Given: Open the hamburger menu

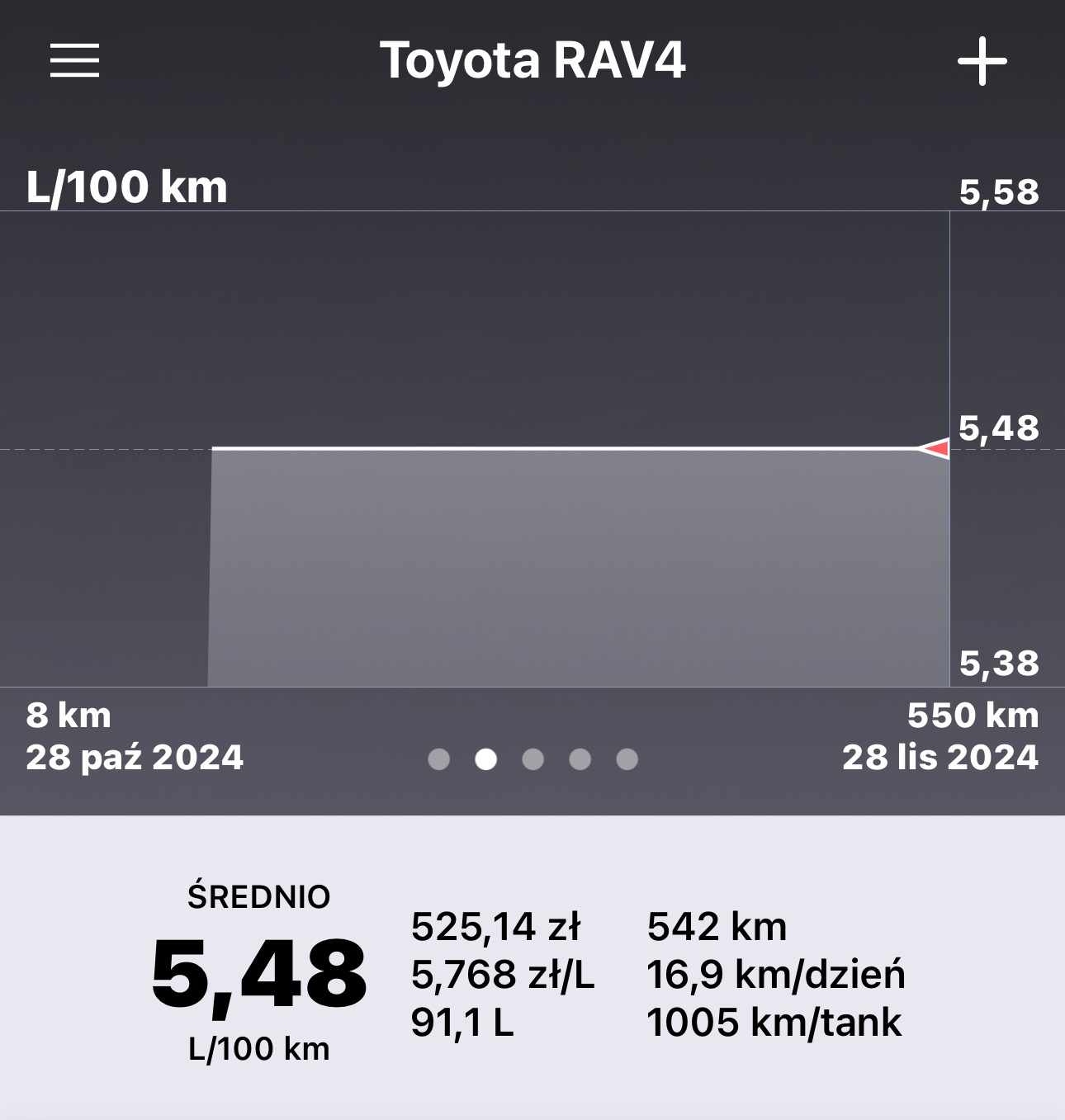Looking at the screenshot, I should coord(74,61).
